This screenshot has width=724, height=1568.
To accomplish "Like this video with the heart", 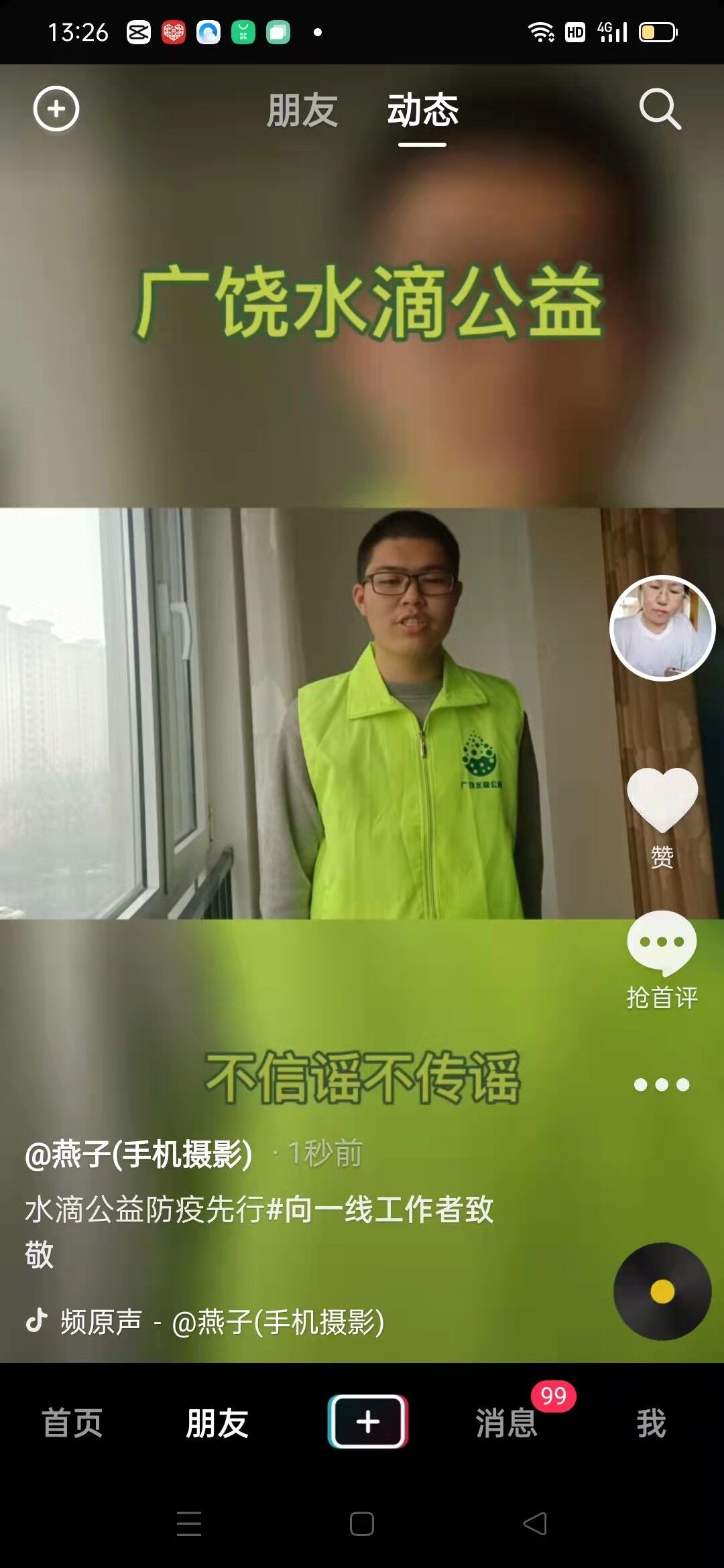I will tap(662, 800).
